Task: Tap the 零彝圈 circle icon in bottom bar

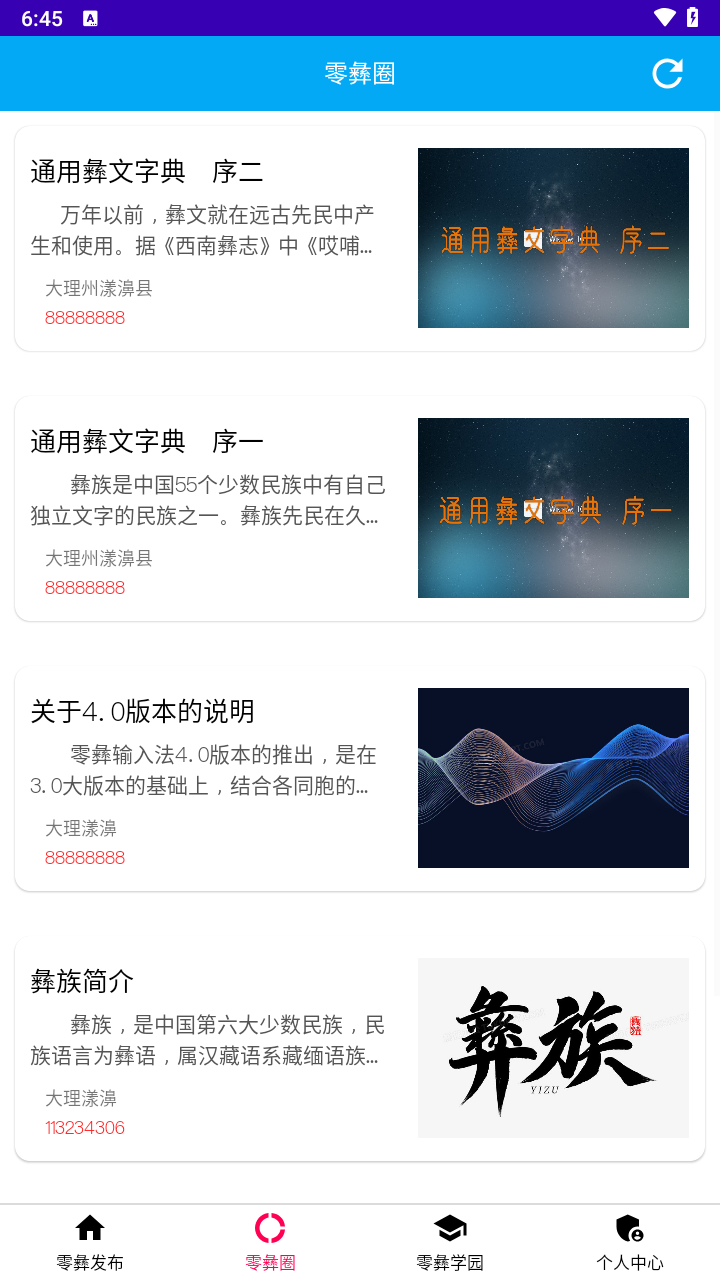Action: (269, 1226)
